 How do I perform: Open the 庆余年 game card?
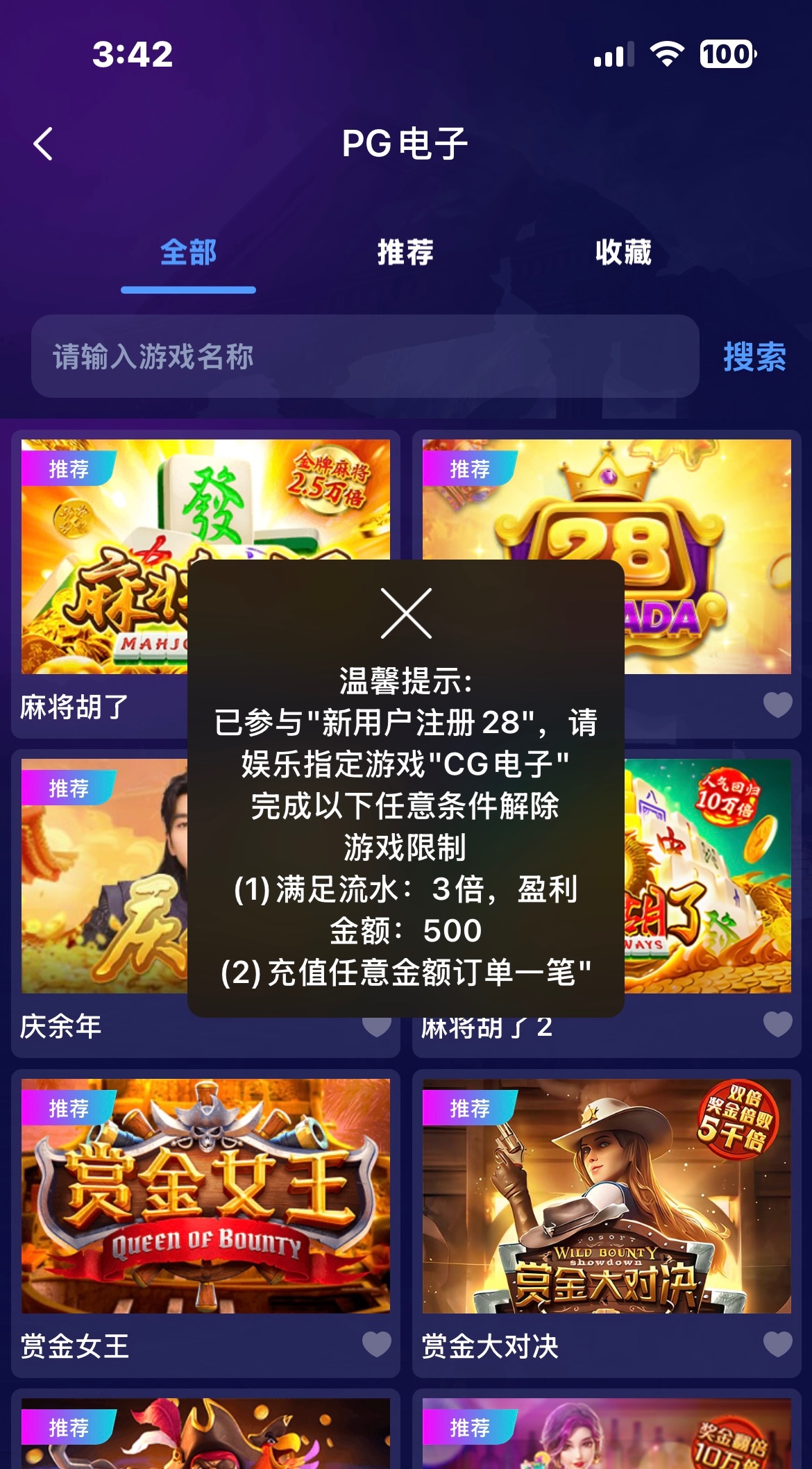pos(104,875)
